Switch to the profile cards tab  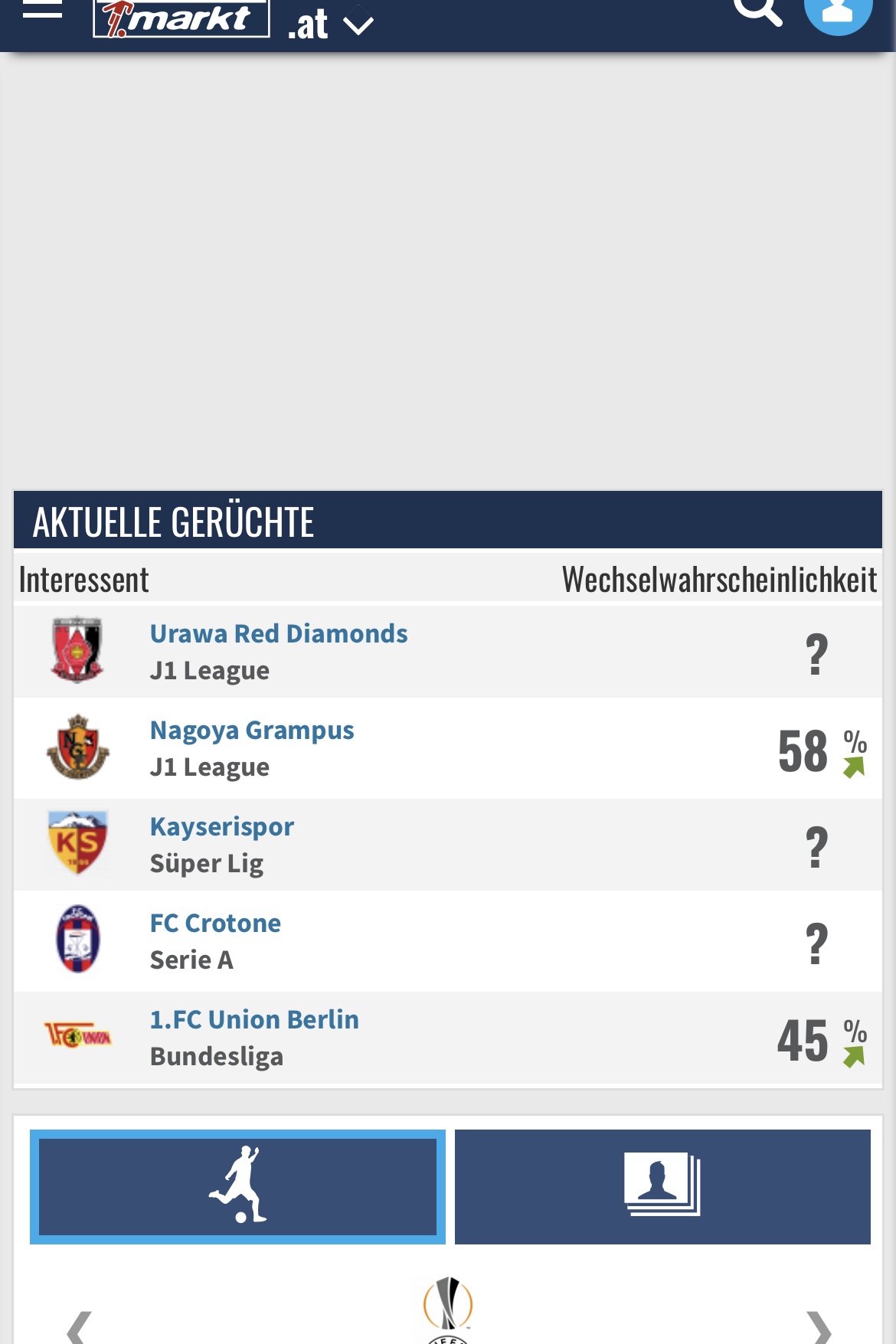(x=662, y=1186)
